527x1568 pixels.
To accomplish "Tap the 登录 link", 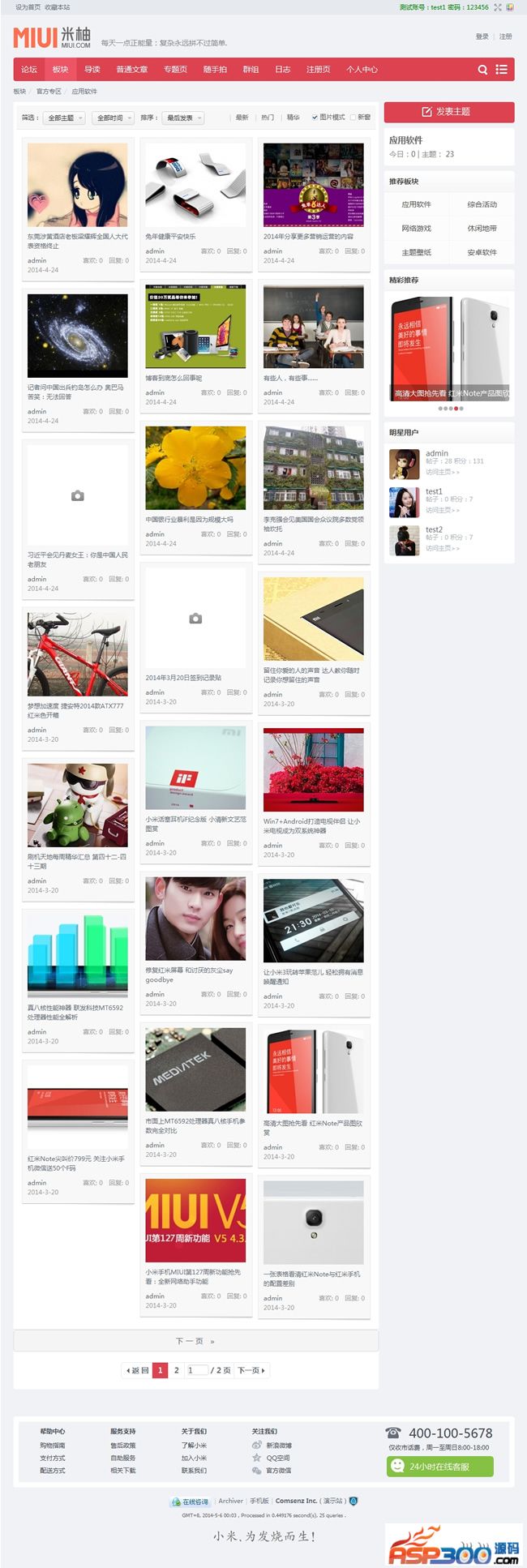I will pyautogui.click(x=482, y=36).
